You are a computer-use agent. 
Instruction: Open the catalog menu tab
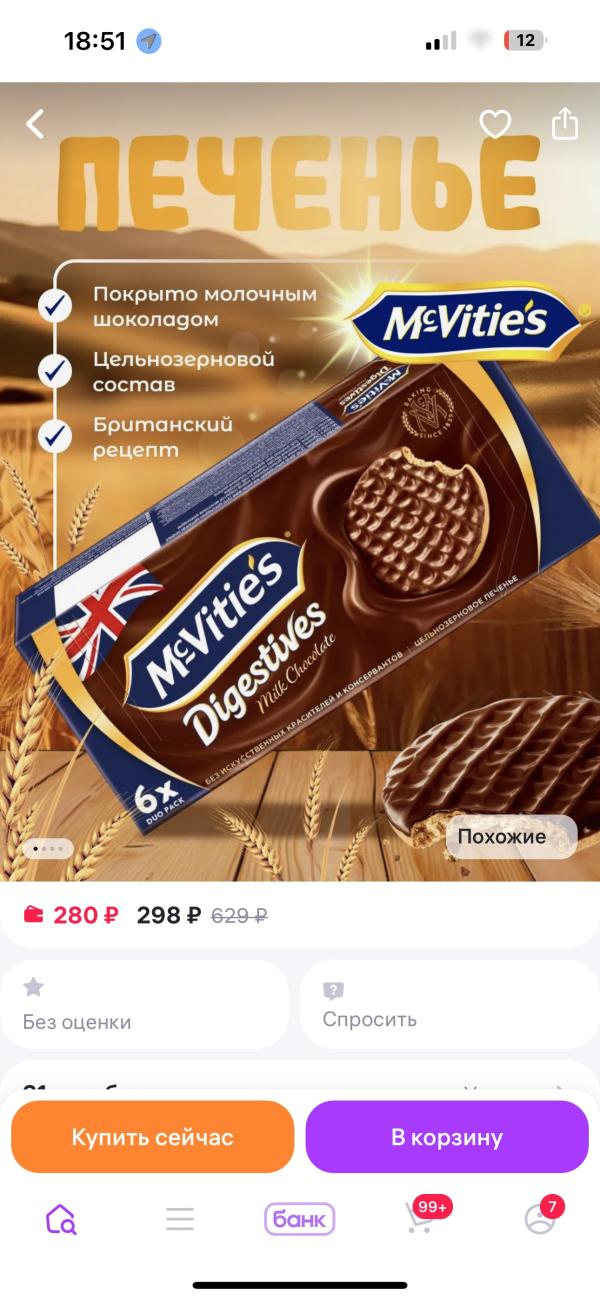click(180, 1219)
